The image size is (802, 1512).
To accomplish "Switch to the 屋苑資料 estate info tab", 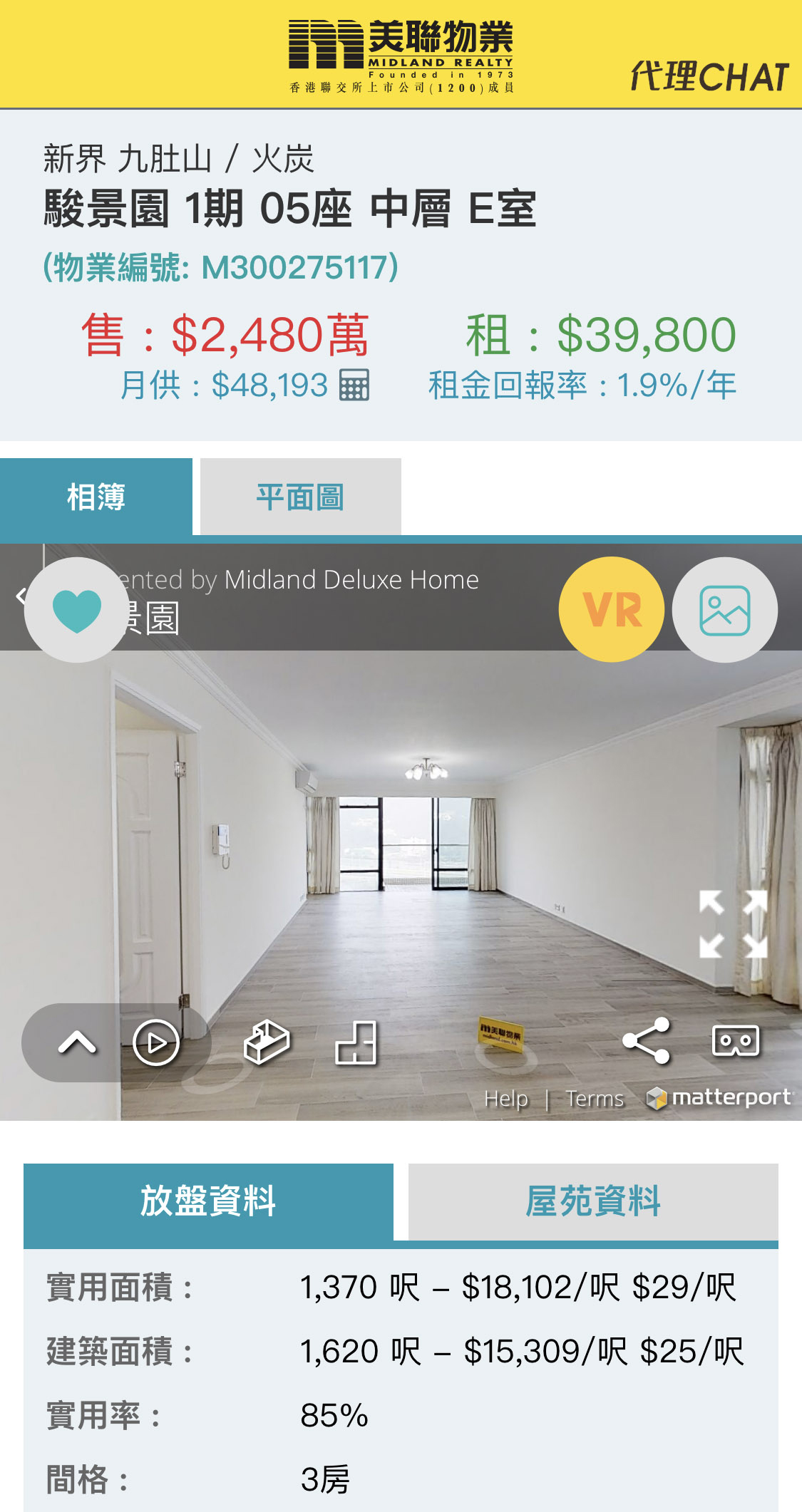I will (x=593, y=1201).
